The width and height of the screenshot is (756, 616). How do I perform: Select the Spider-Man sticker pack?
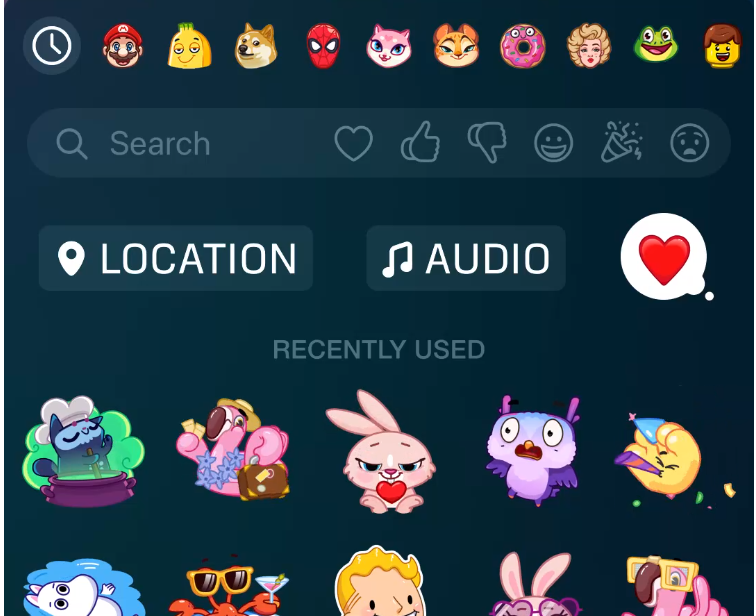322,46
